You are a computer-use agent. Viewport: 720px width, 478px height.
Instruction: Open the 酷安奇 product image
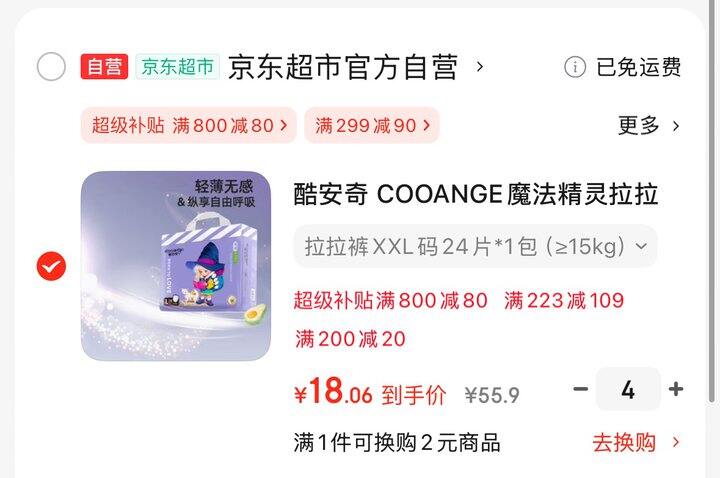point(176,266)
